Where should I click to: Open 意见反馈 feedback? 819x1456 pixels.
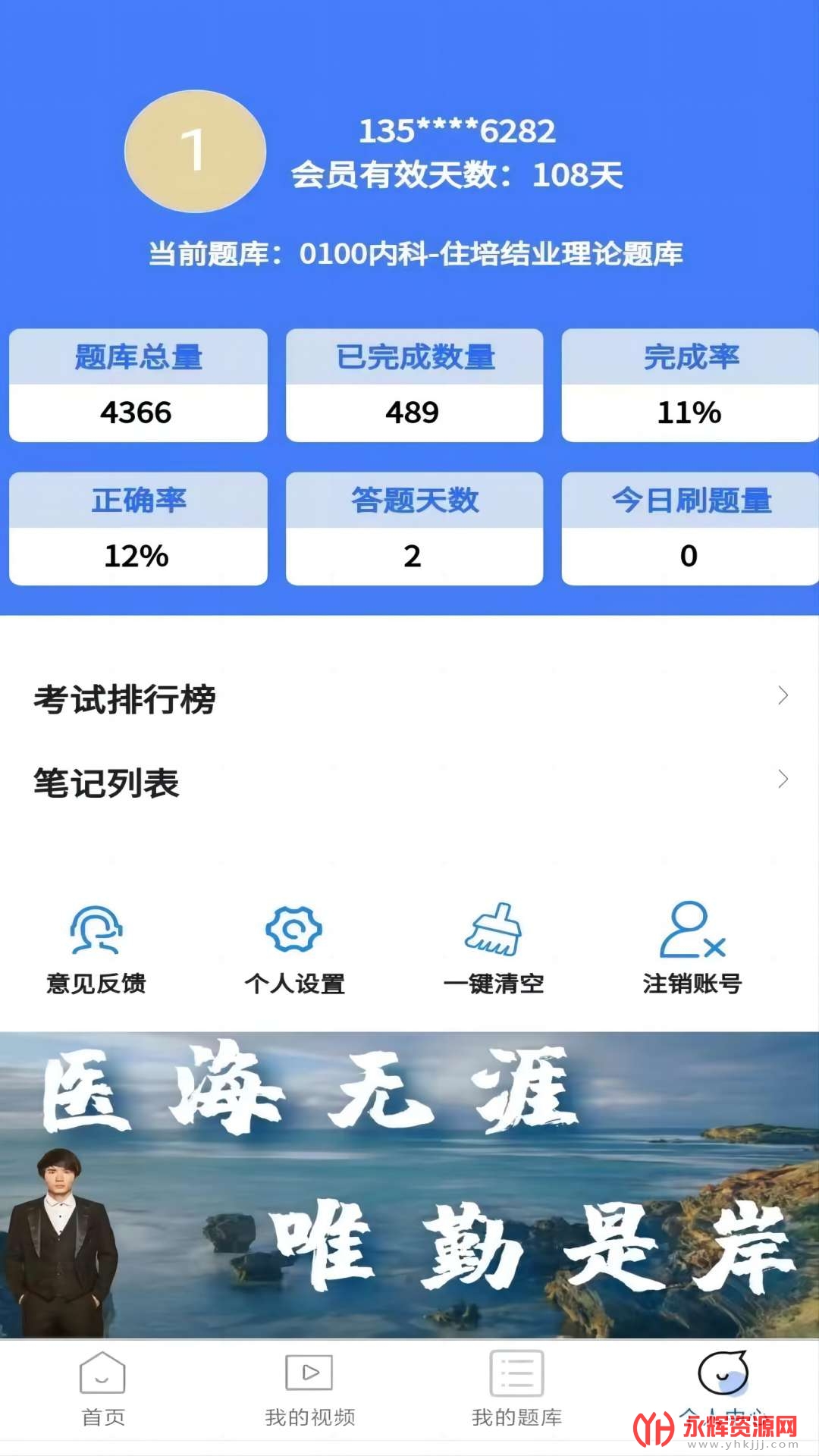pyautogui.click(x=96, y=949)
